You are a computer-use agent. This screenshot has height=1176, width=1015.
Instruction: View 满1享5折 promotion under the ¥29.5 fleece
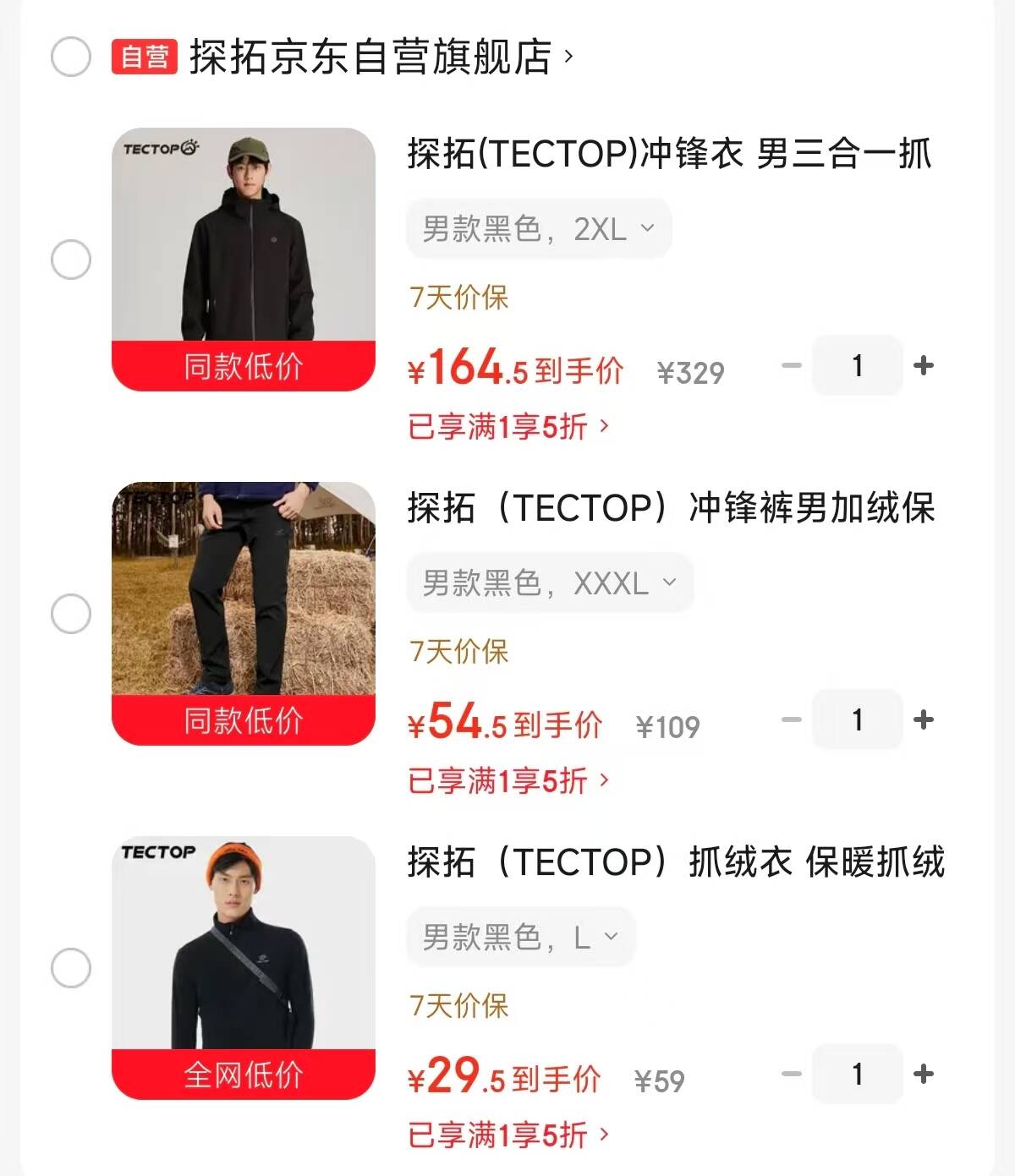pyautogui.click(x=507, y=1135)
